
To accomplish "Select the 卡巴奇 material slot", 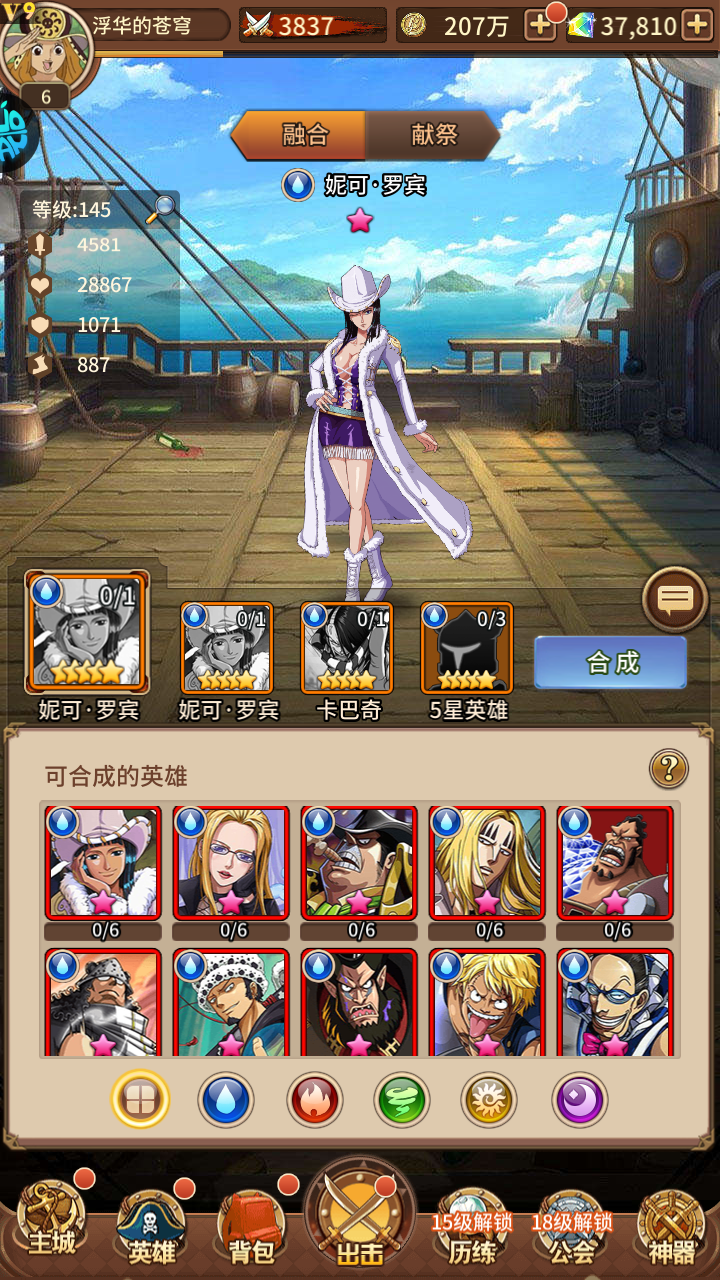I will pyautogui.click(x=346, y=648).
